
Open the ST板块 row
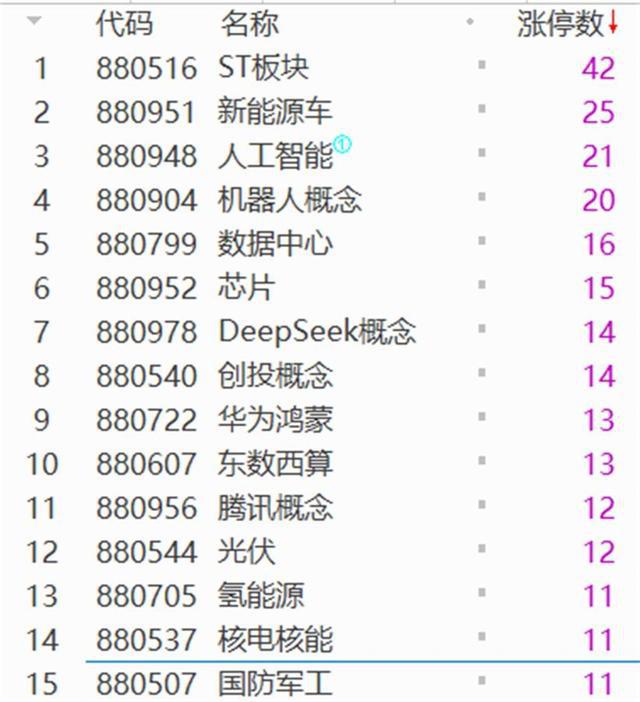click(x=263, y=68)
